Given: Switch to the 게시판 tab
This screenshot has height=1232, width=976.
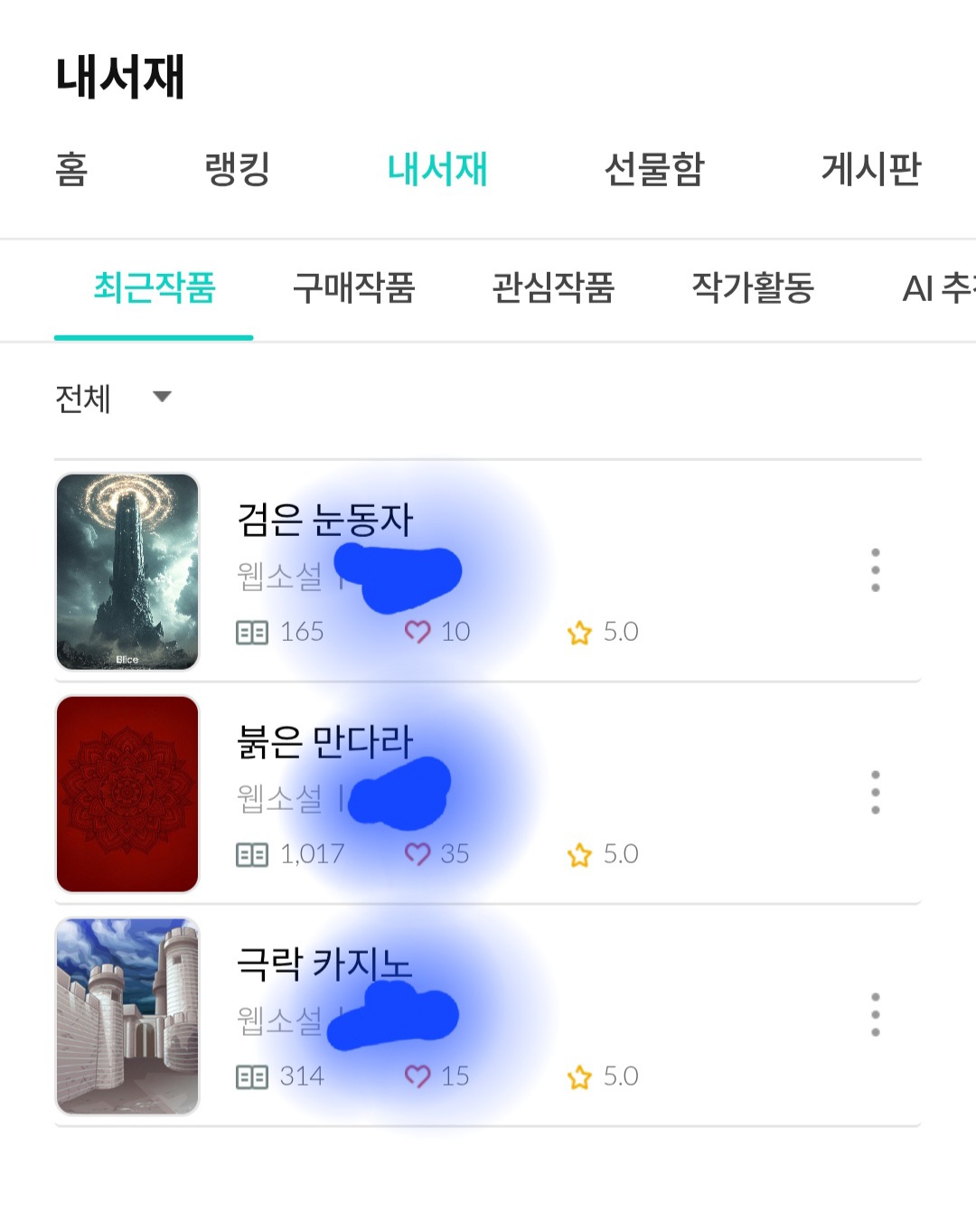Looking at the screenshot, I should 870,169.
